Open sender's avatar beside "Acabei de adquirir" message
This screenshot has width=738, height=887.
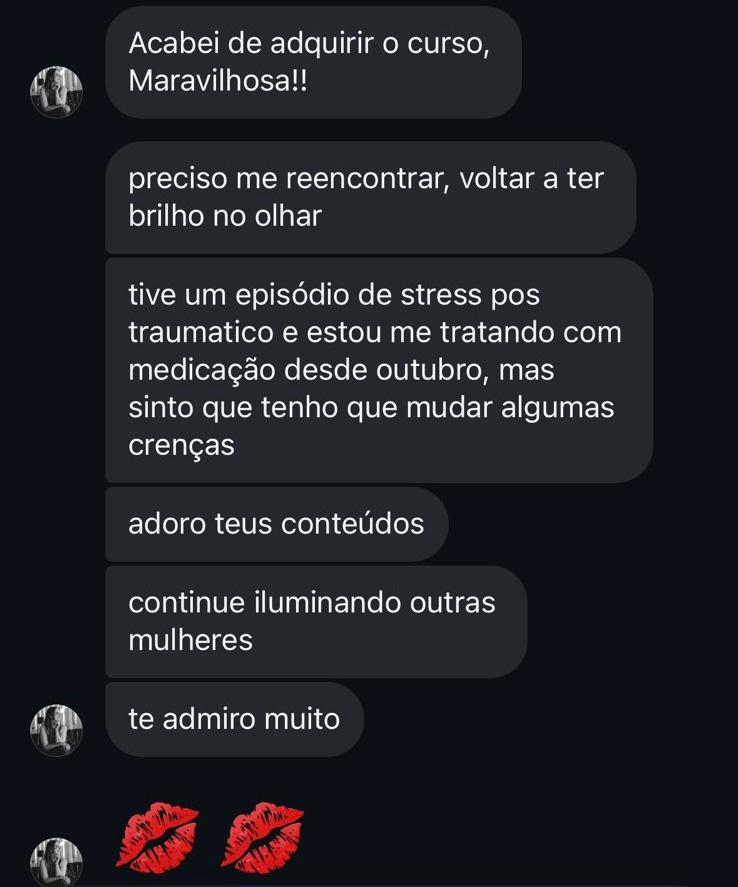(57, 93)
